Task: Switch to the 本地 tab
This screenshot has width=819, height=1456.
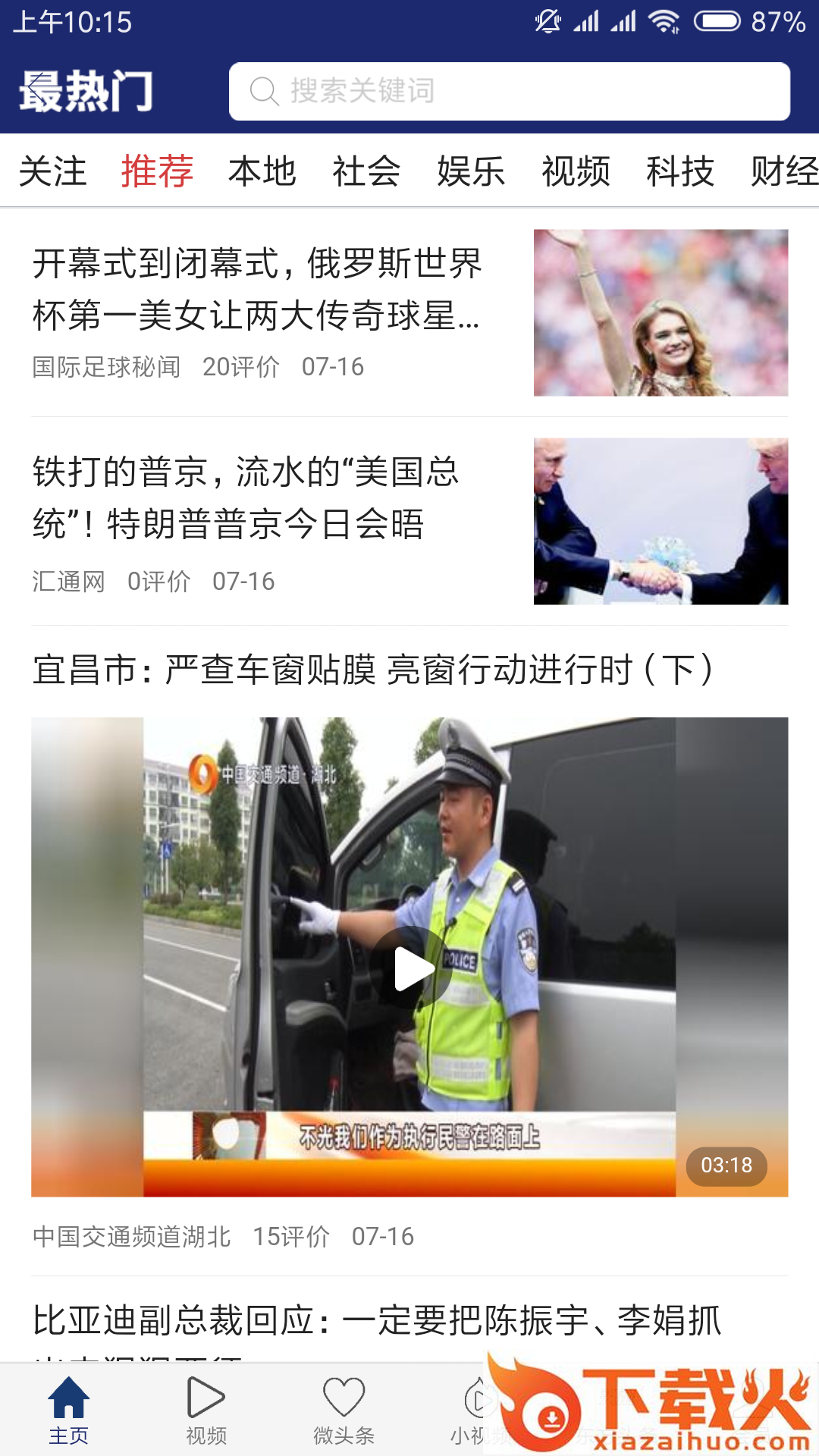Action: (262, 171)
